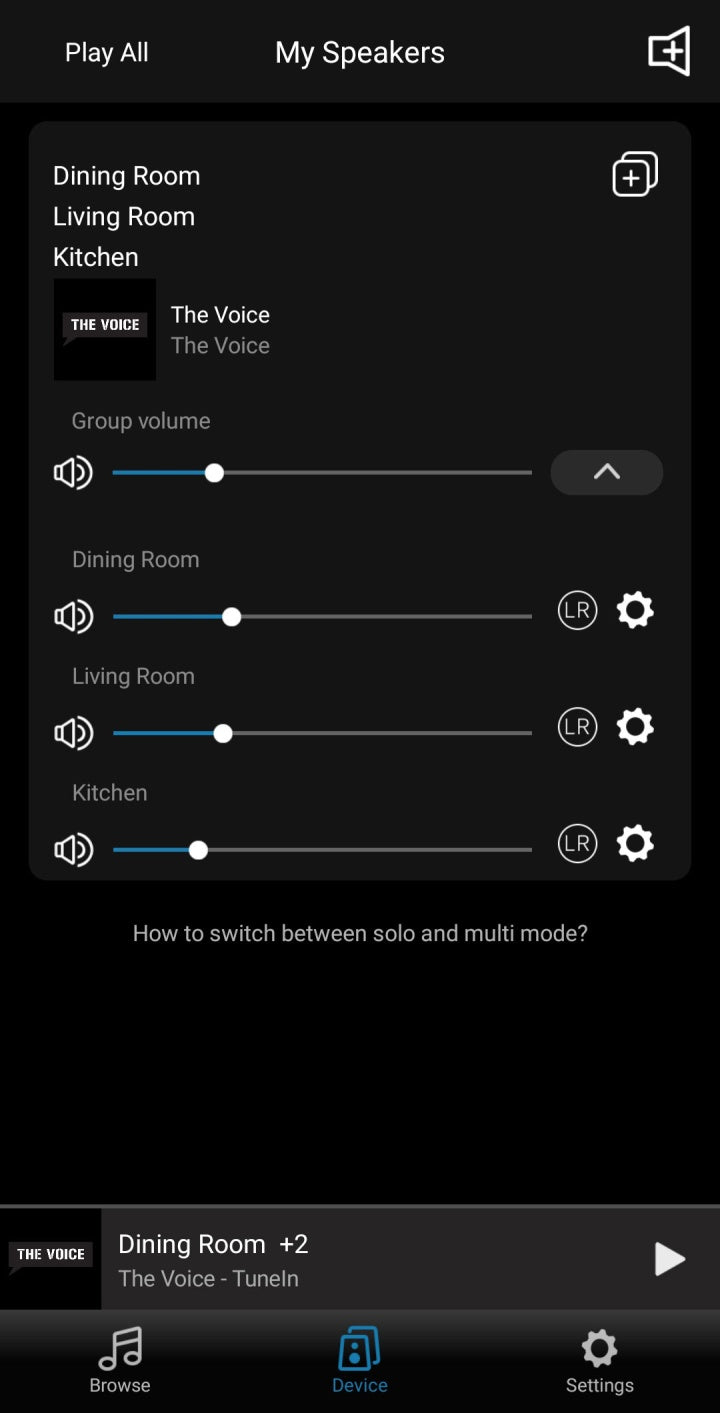Adjust the group volume slider

point(215,472)
